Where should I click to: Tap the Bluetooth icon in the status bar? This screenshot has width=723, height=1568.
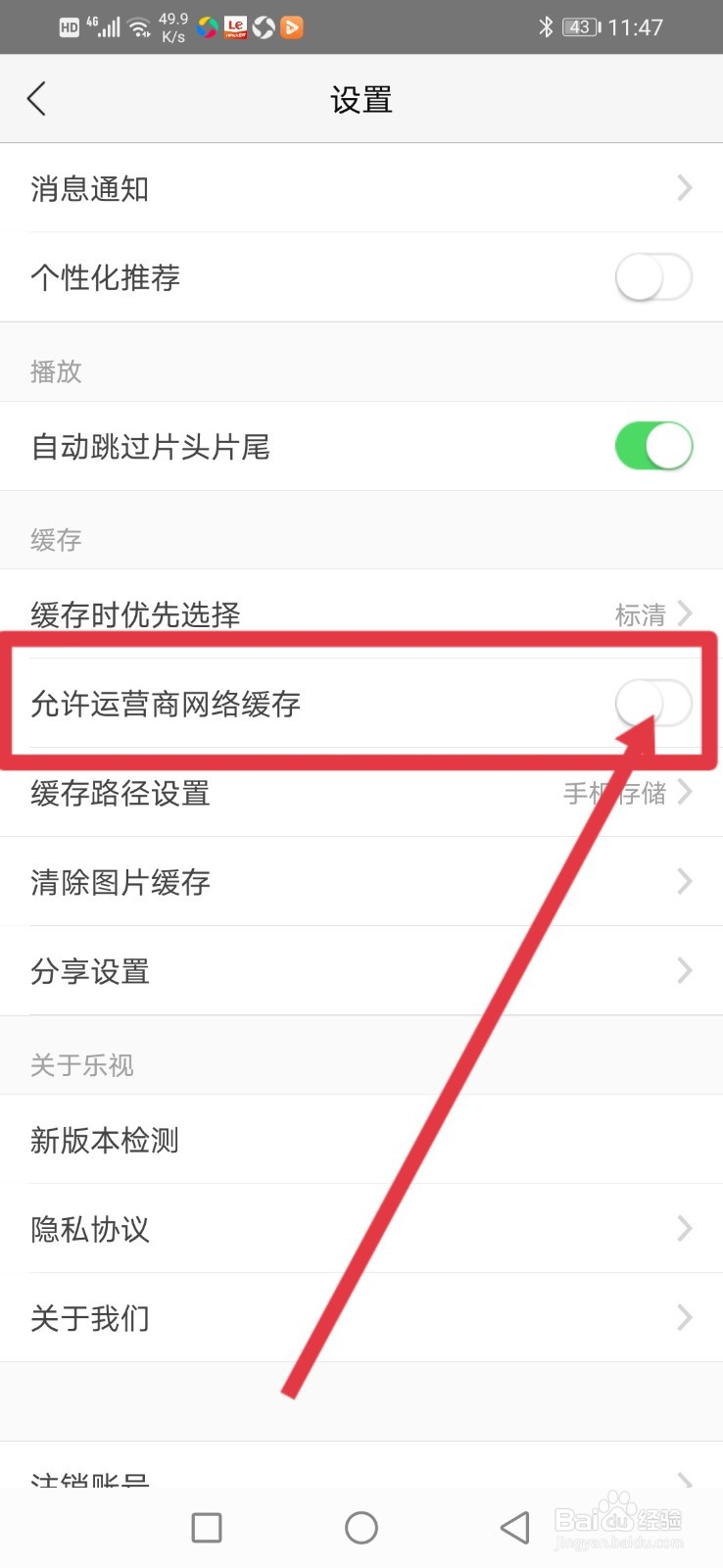(549, 26)
